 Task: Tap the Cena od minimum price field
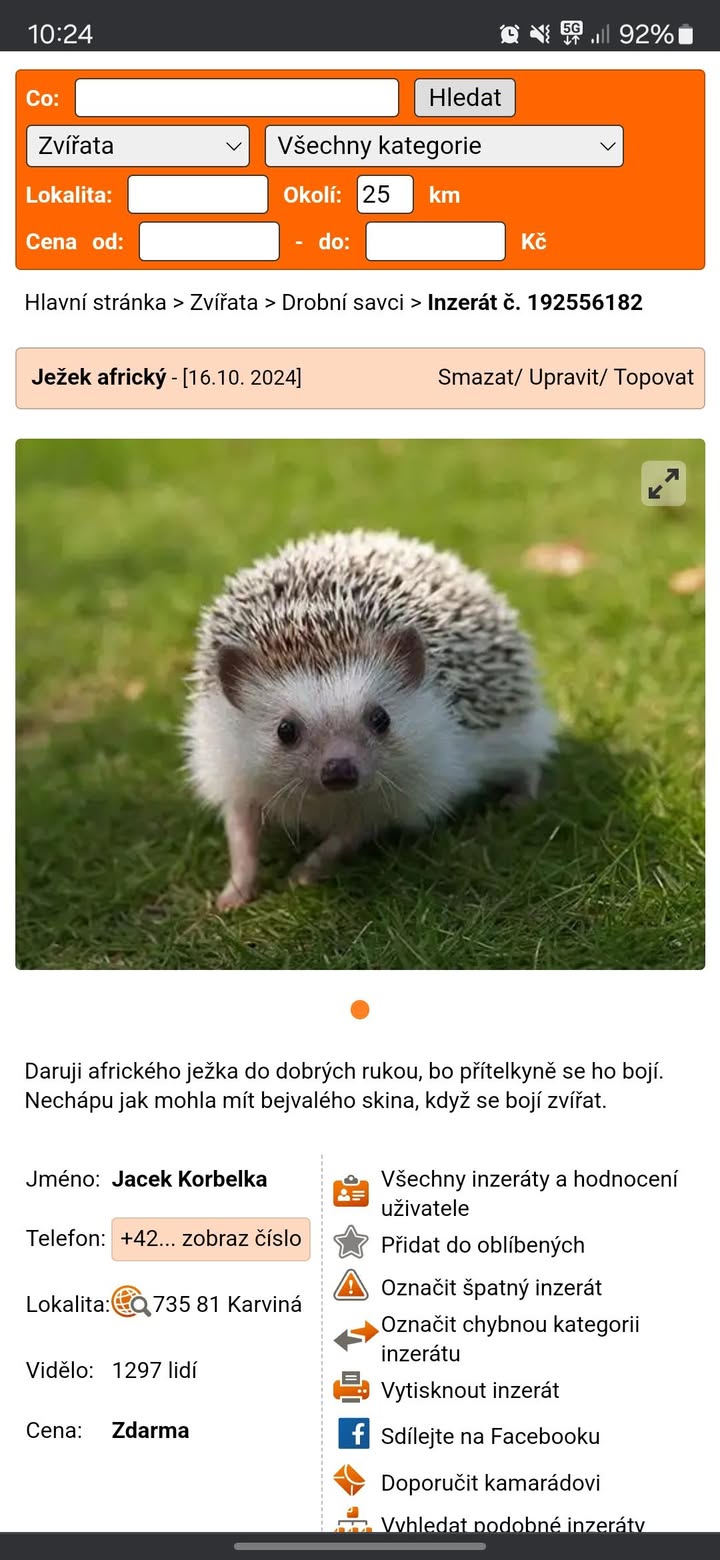coord(209,241)
